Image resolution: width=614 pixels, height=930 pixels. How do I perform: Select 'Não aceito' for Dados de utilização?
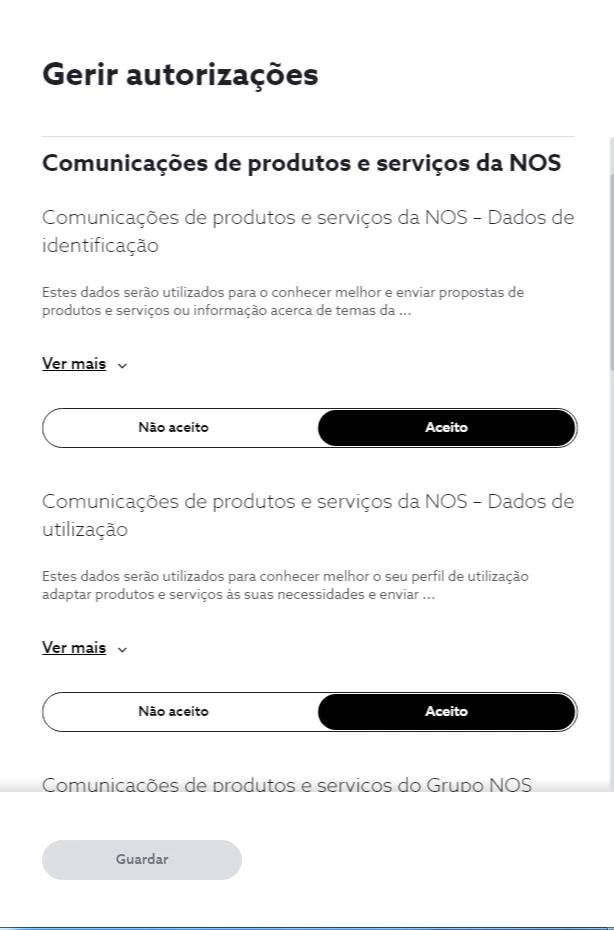point(174,712)
